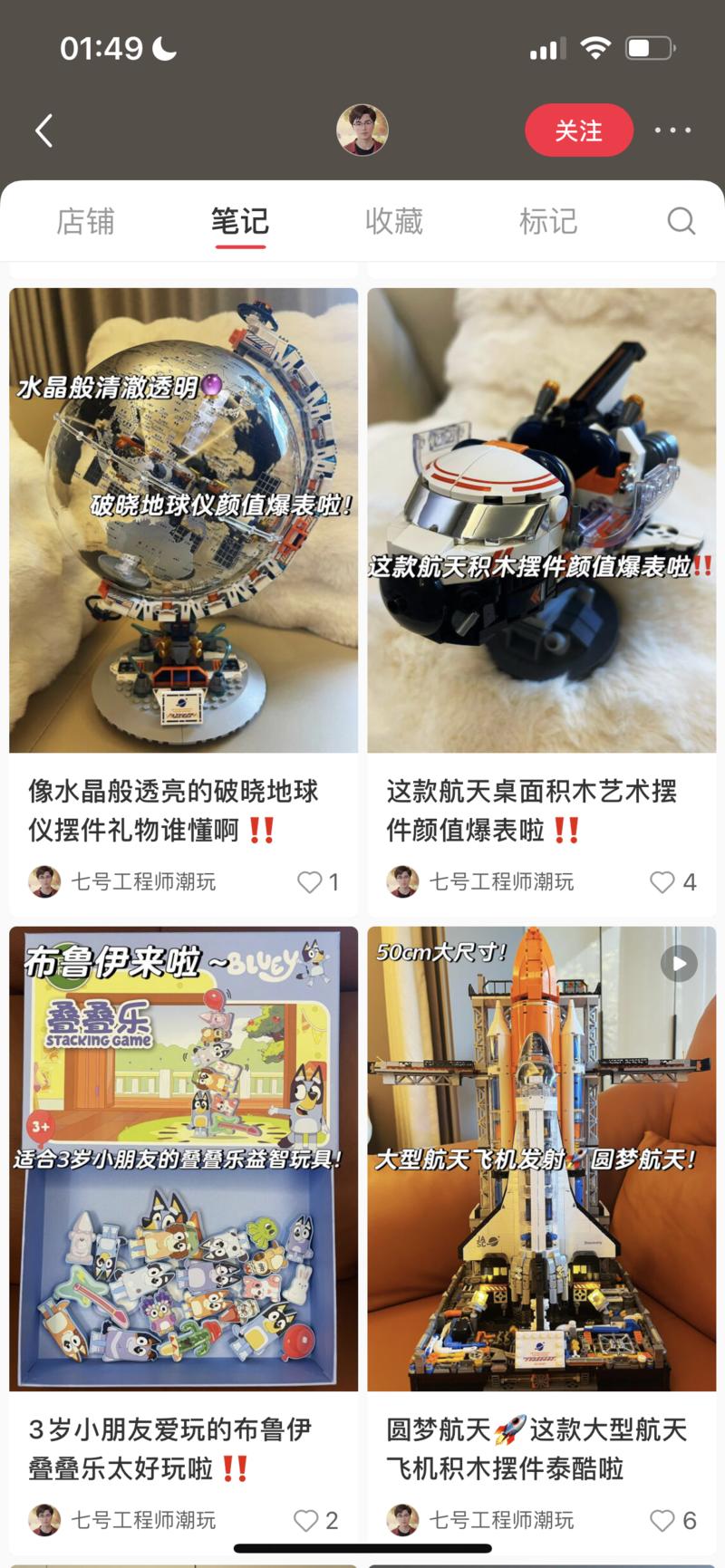Open the 航天桌面积木 spaceship note
The width and height of the screenshot is (725, 1568).
541,521
